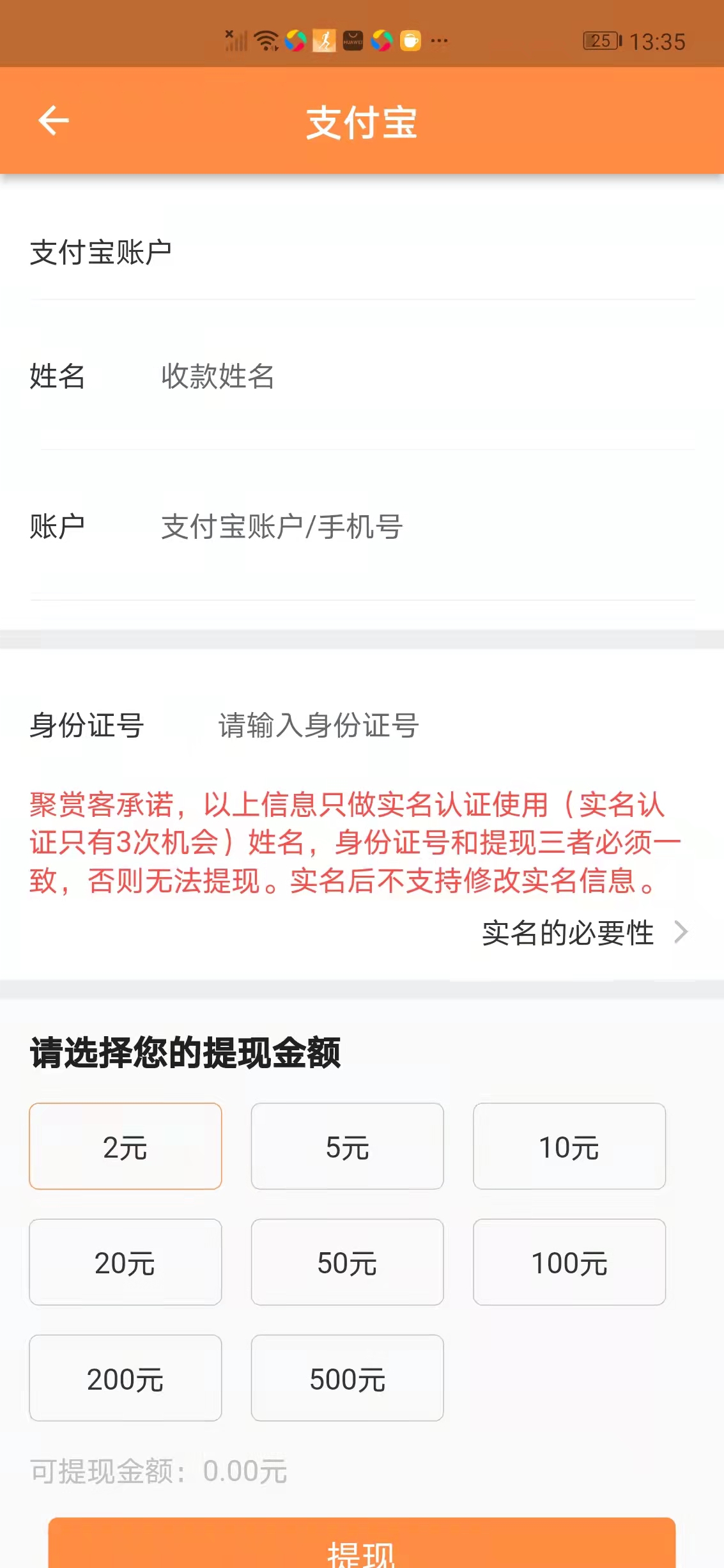The width and height of the screenshot is (724, 1568).
Task: Select the 5元 withdrawal amount
Action: [347, 1147]
